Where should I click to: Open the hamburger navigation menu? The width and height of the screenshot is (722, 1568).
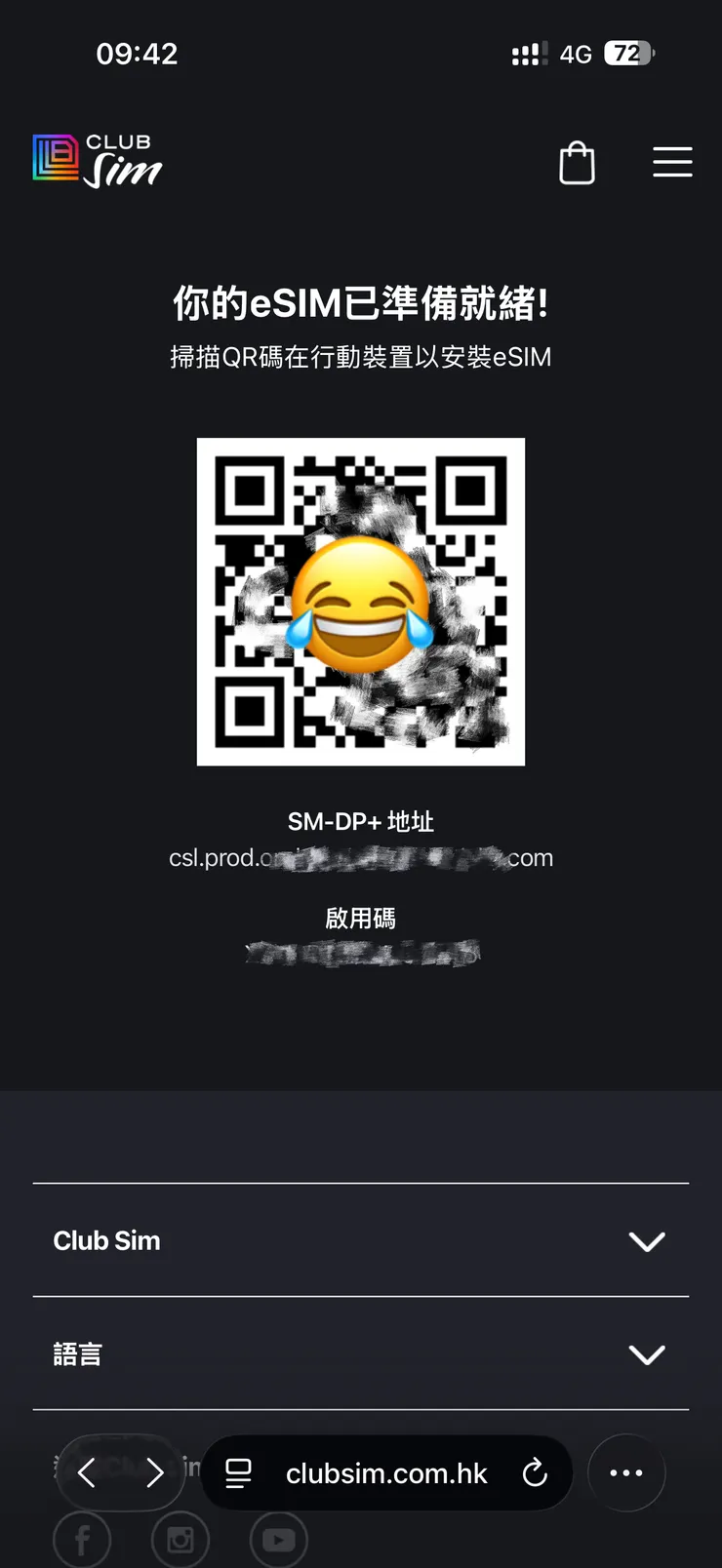pyautogui.click(x=672, y=163)
